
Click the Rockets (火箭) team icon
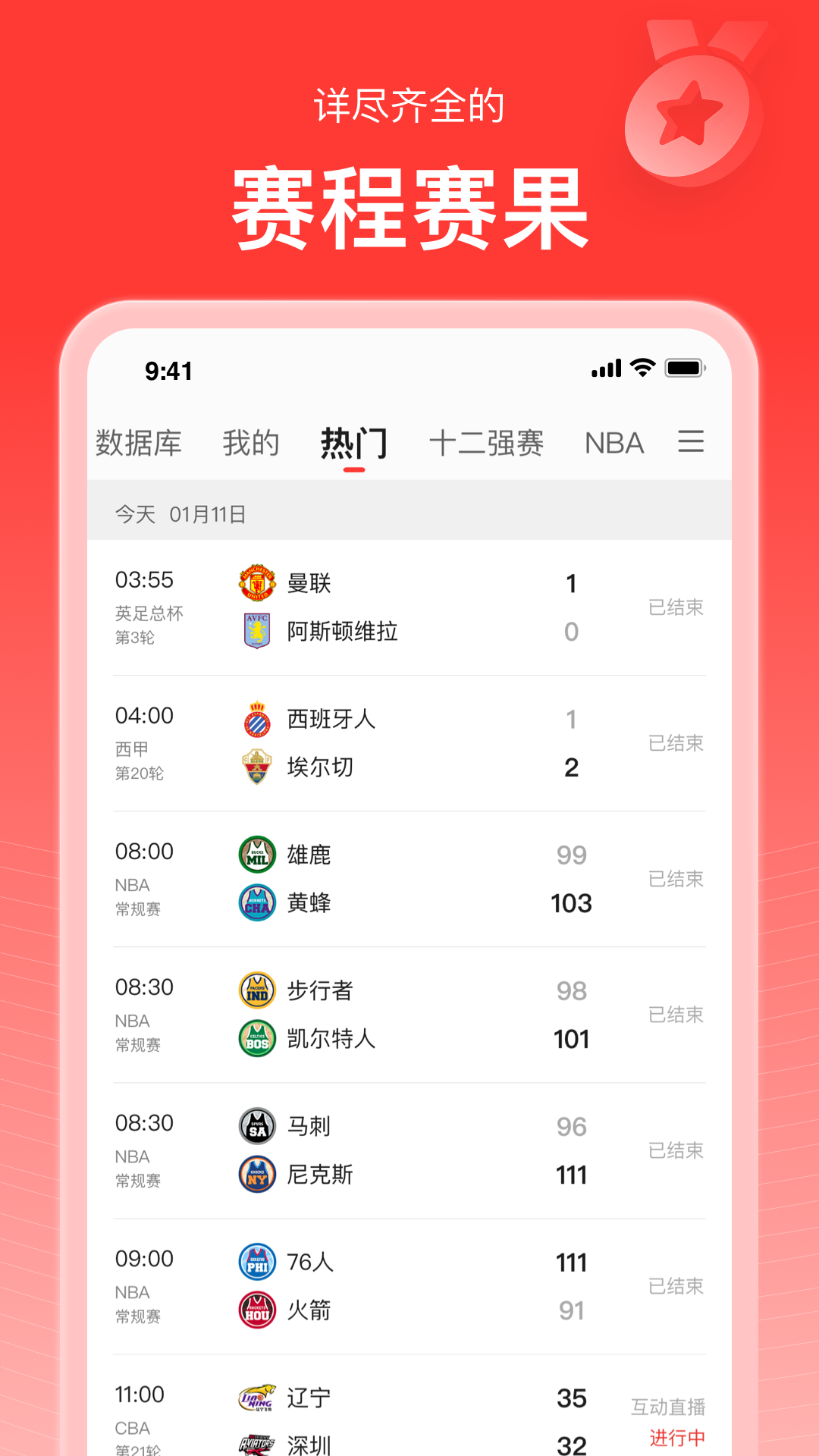tap(256, 1311)
